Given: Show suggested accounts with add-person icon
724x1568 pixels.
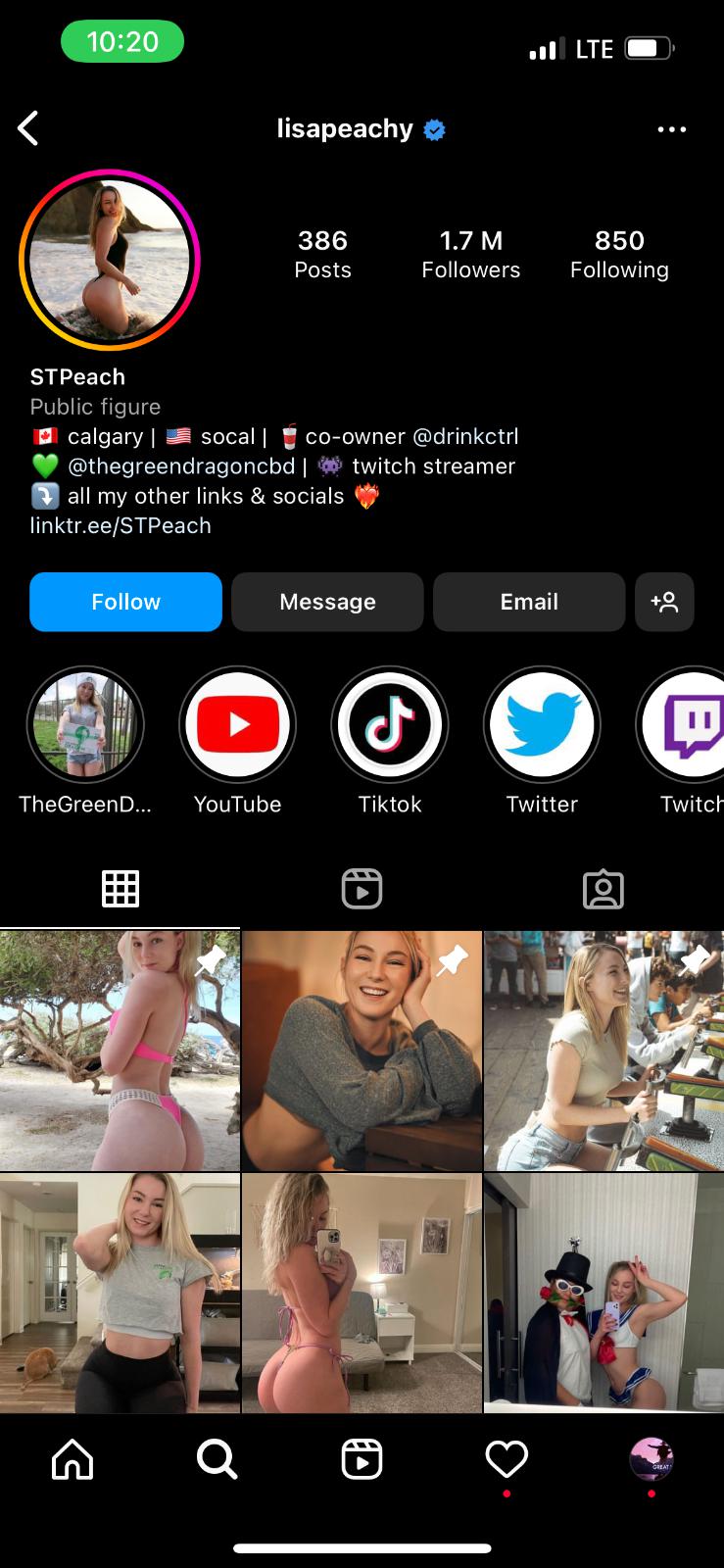Looking at the screenshot, I should point(664,602).
